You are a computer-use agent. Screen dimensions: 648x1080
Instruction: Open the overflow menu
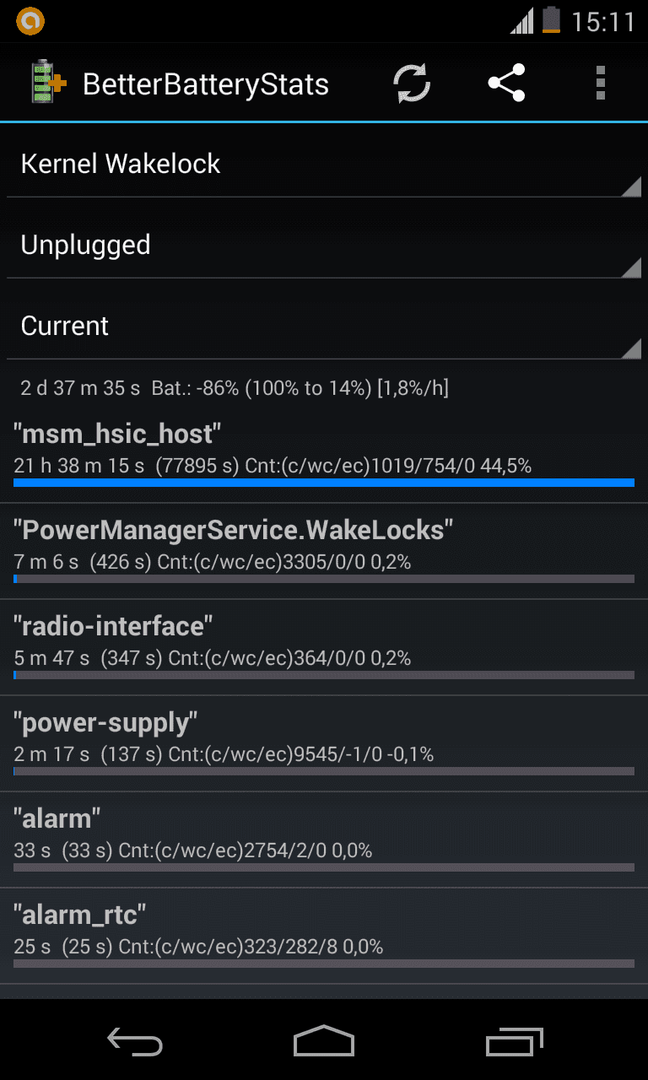pyautogui.click(x=600, y=83)
